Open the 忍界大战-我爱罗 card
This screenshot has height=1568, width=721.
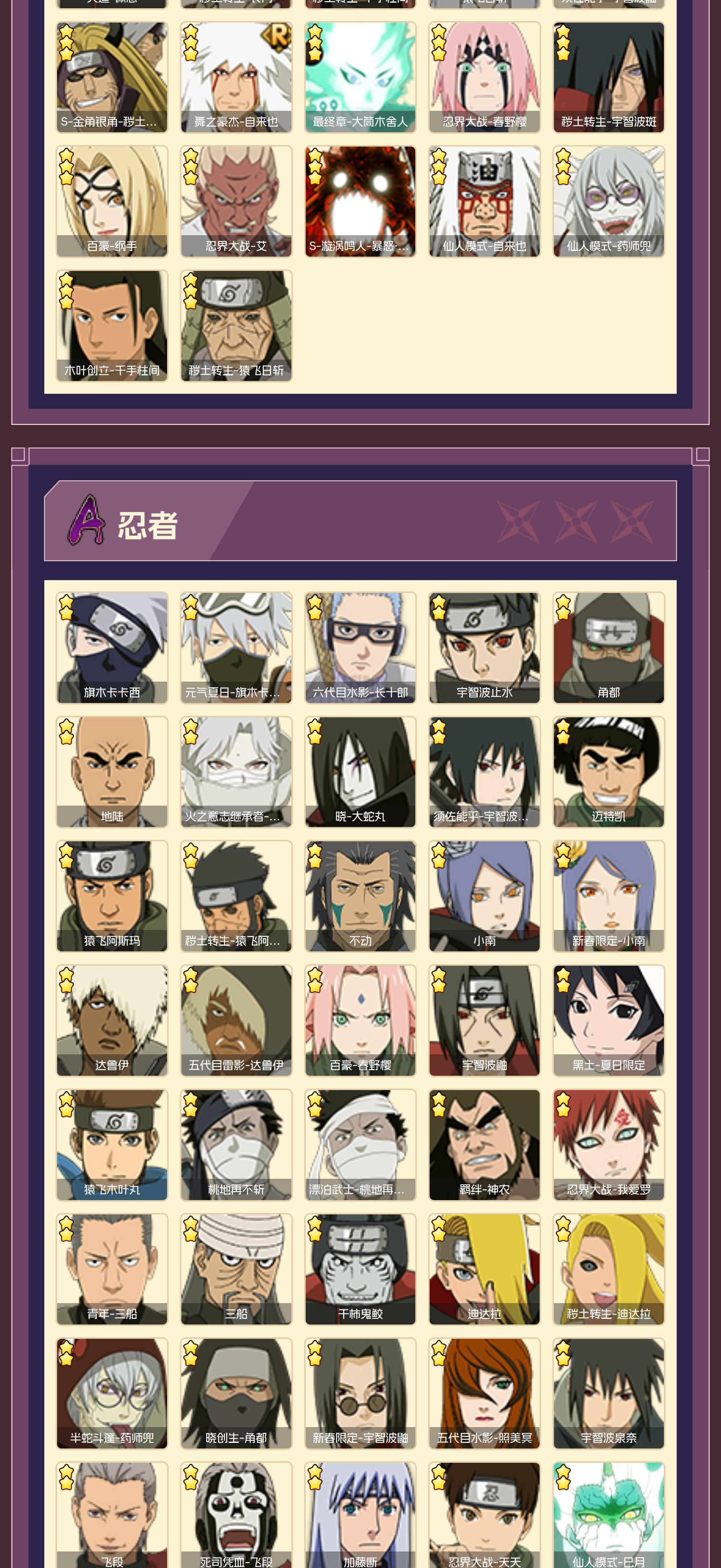608,1145
